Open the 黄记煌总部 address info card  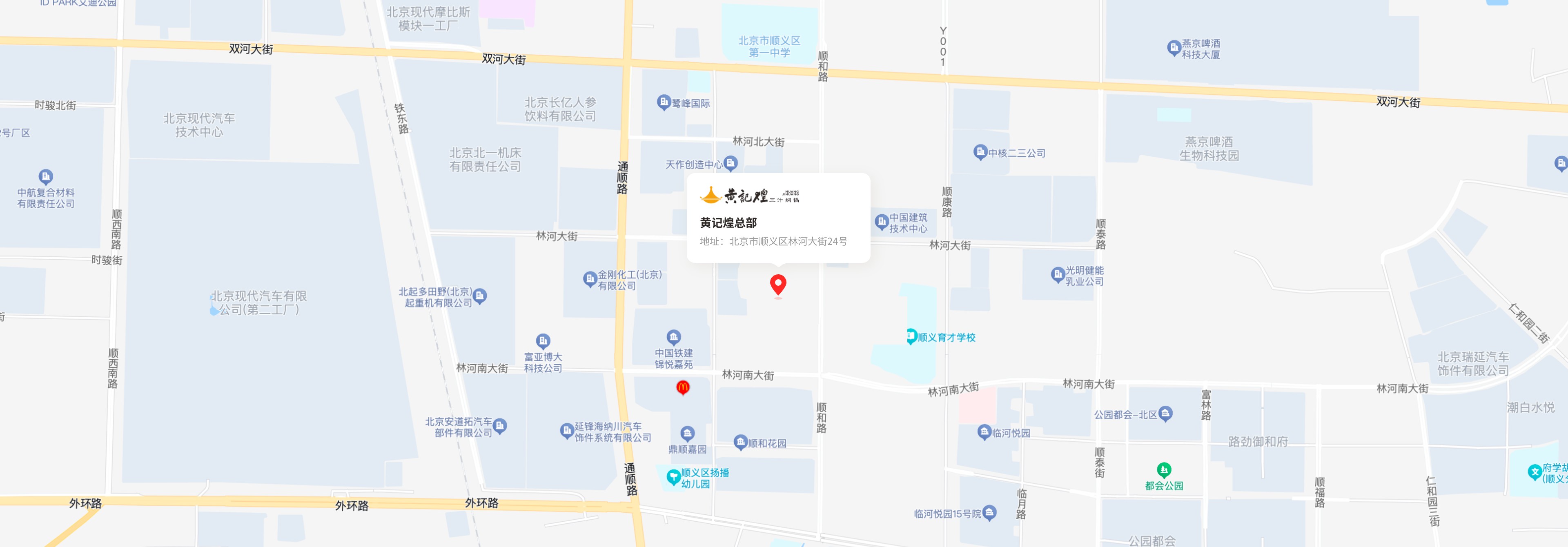tap(778, 218)
